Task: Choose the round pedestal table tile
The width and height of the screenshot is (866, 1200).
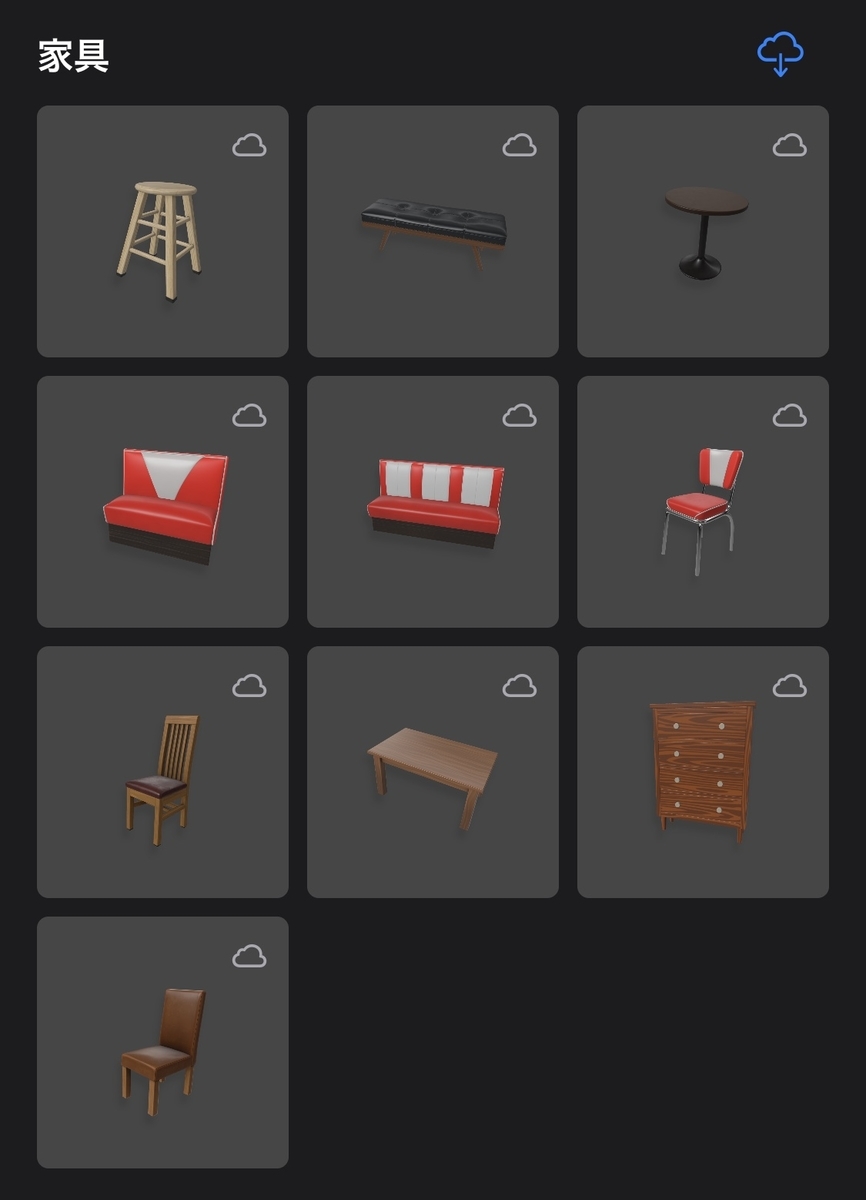Action: point(702,231)
